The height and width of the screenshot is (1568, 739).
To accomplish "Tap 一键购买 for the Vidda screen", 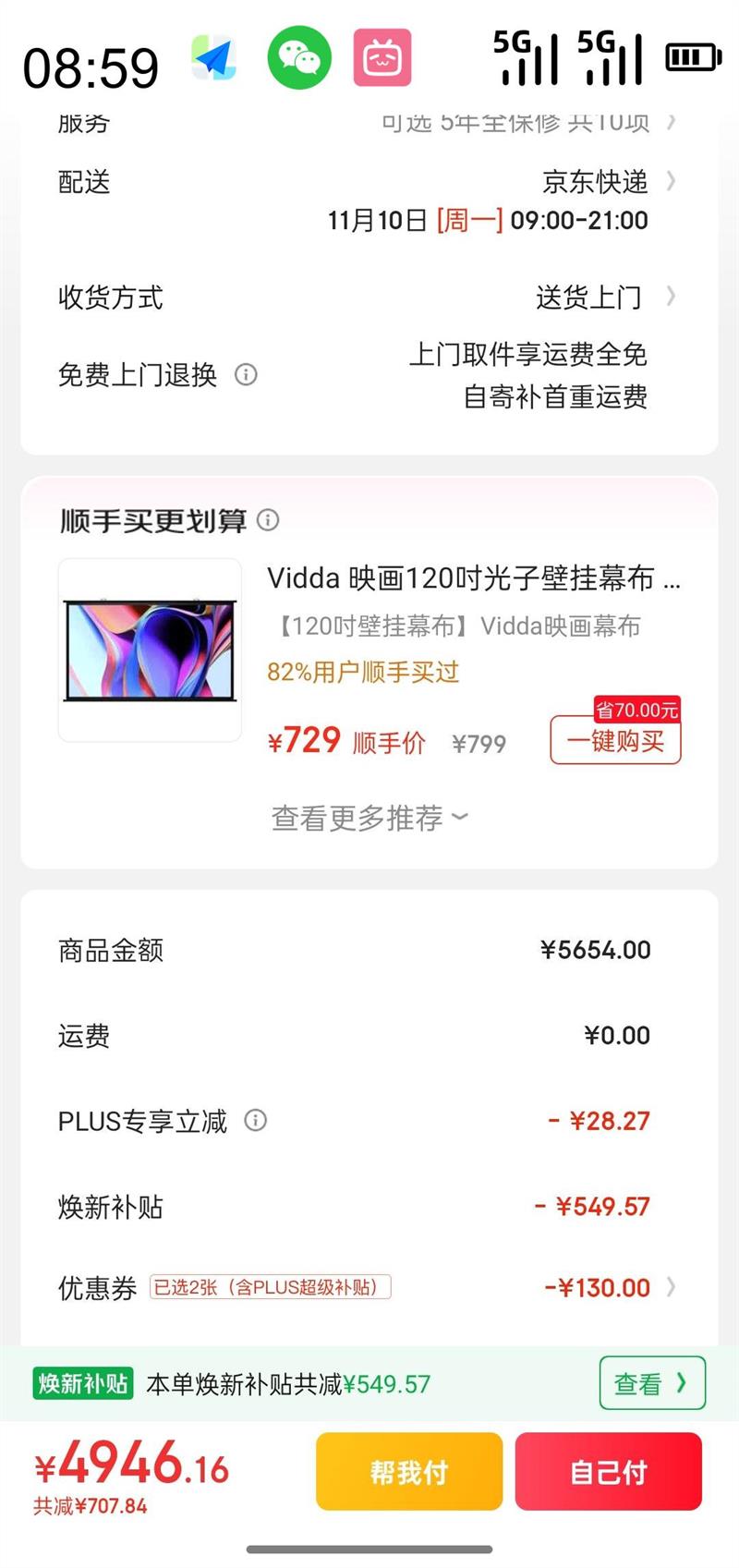I will coord(615,741).
